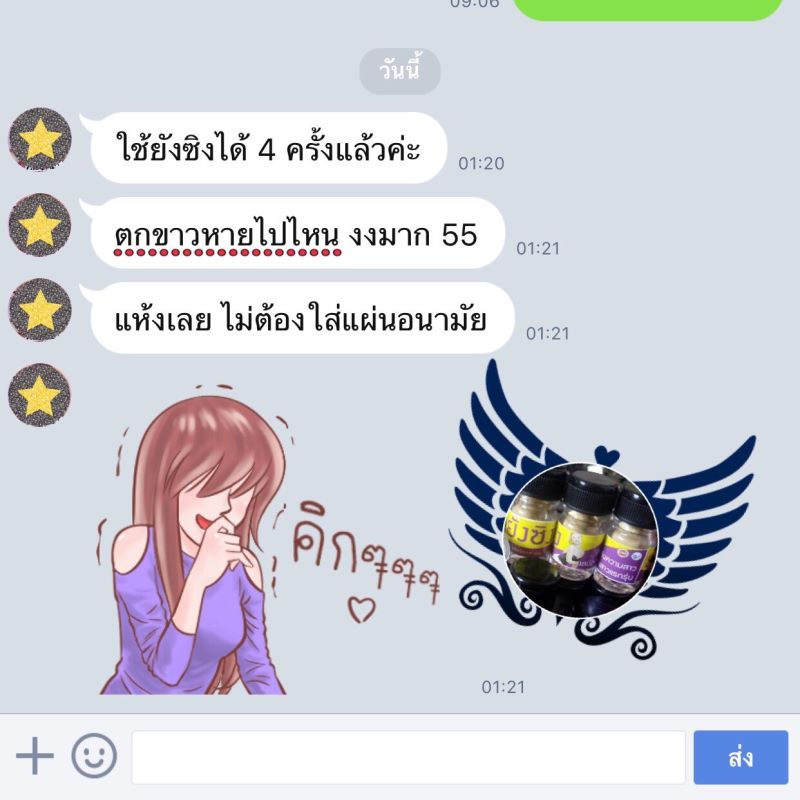Open sender's avatar beside 'ใช้ยังซิงได้ 4 ครั้งแล้วค่ะ'

point(40,140)
